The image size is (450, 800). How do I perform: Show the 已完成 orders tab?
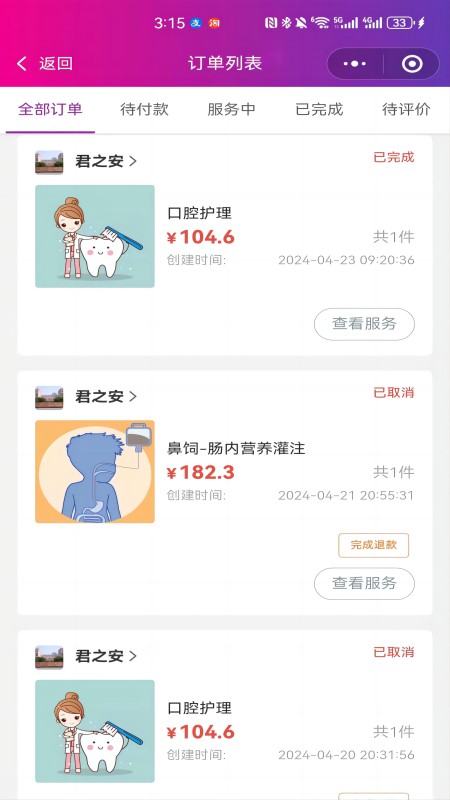click(319, 109)
